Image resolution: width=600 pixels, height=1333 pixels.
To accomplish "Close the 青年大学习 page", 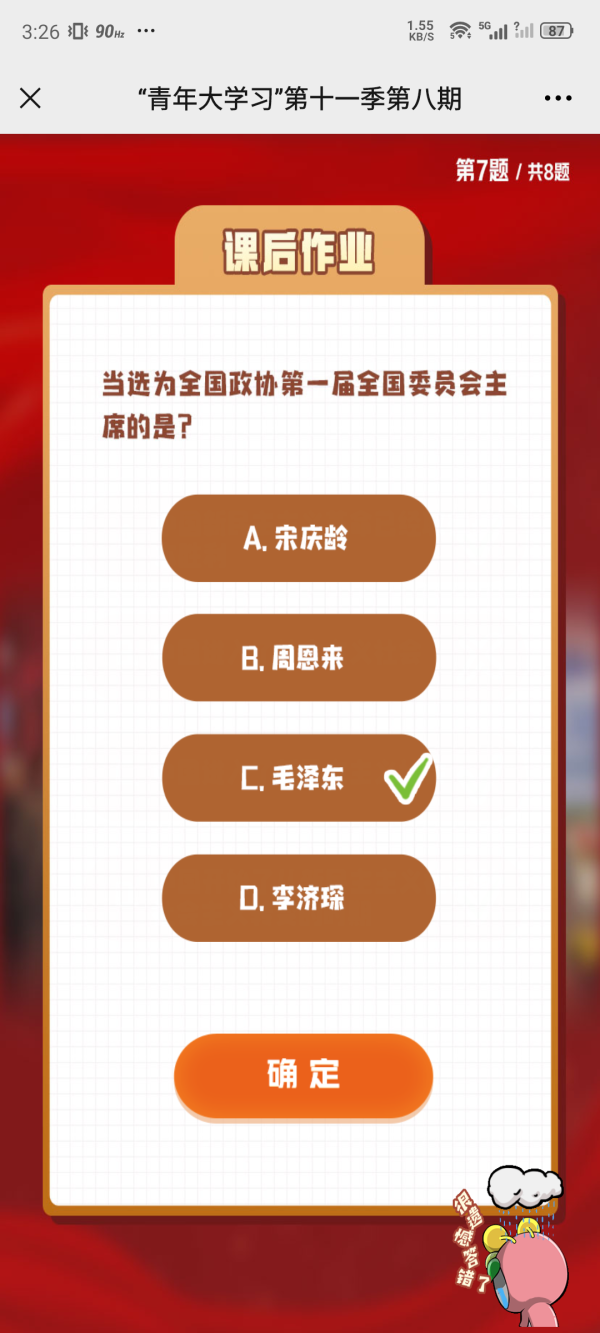I will pyautogui.click(x=31, y=98).
